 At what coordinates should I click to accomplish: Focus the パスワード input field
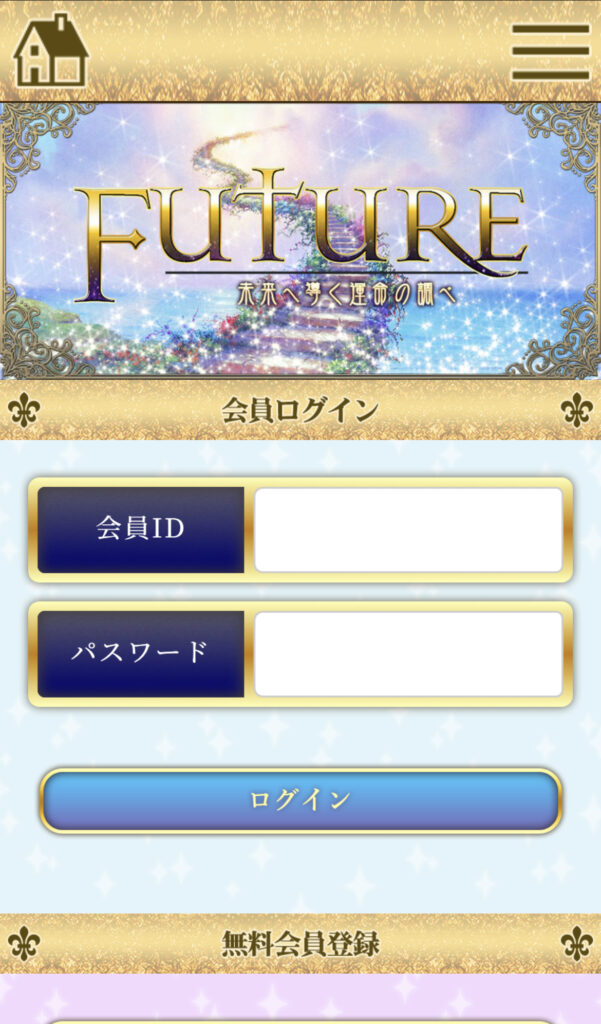(x=408, y=654)
